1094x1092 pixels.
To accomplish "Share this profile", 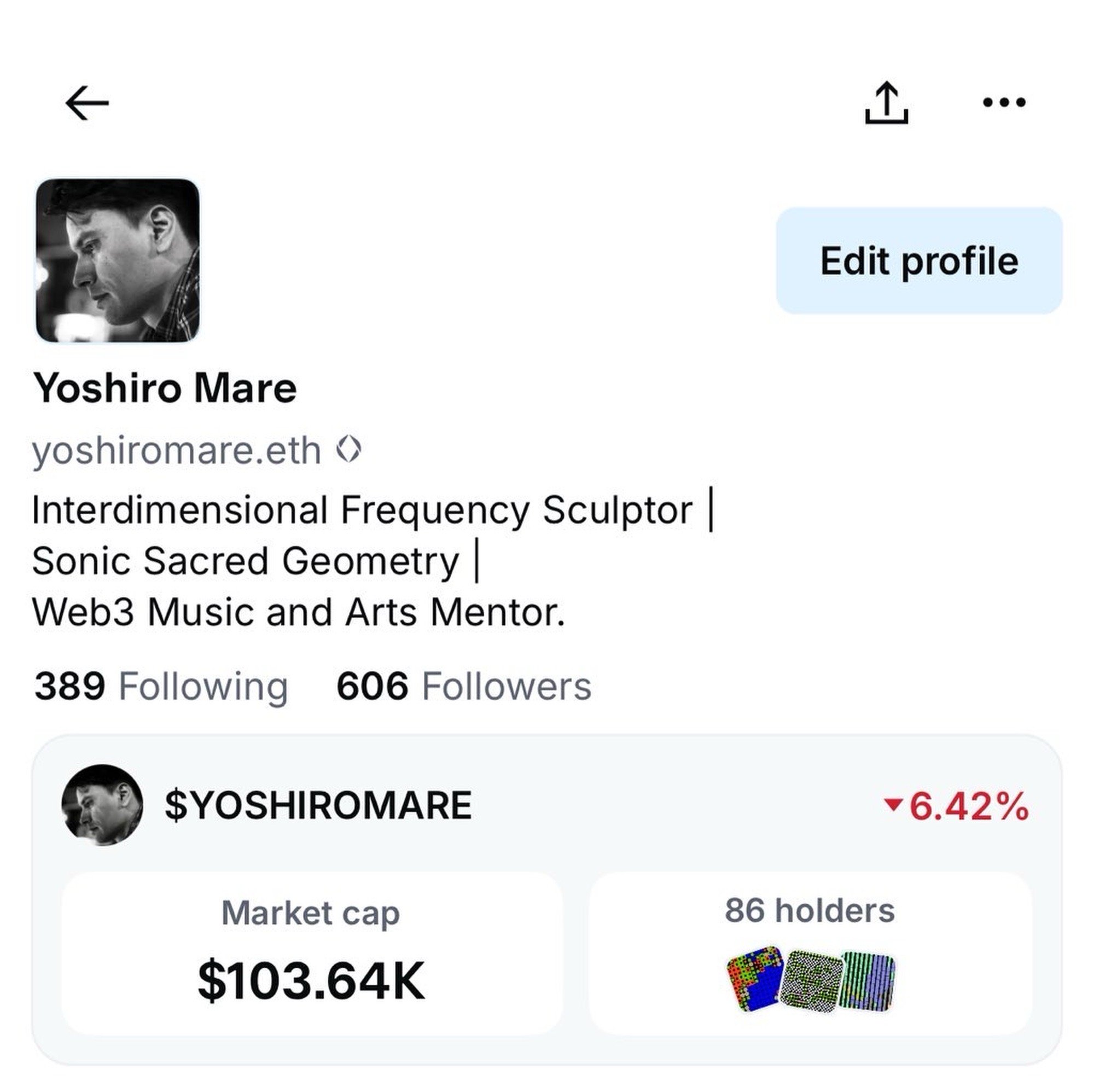I will pos(886,103).
